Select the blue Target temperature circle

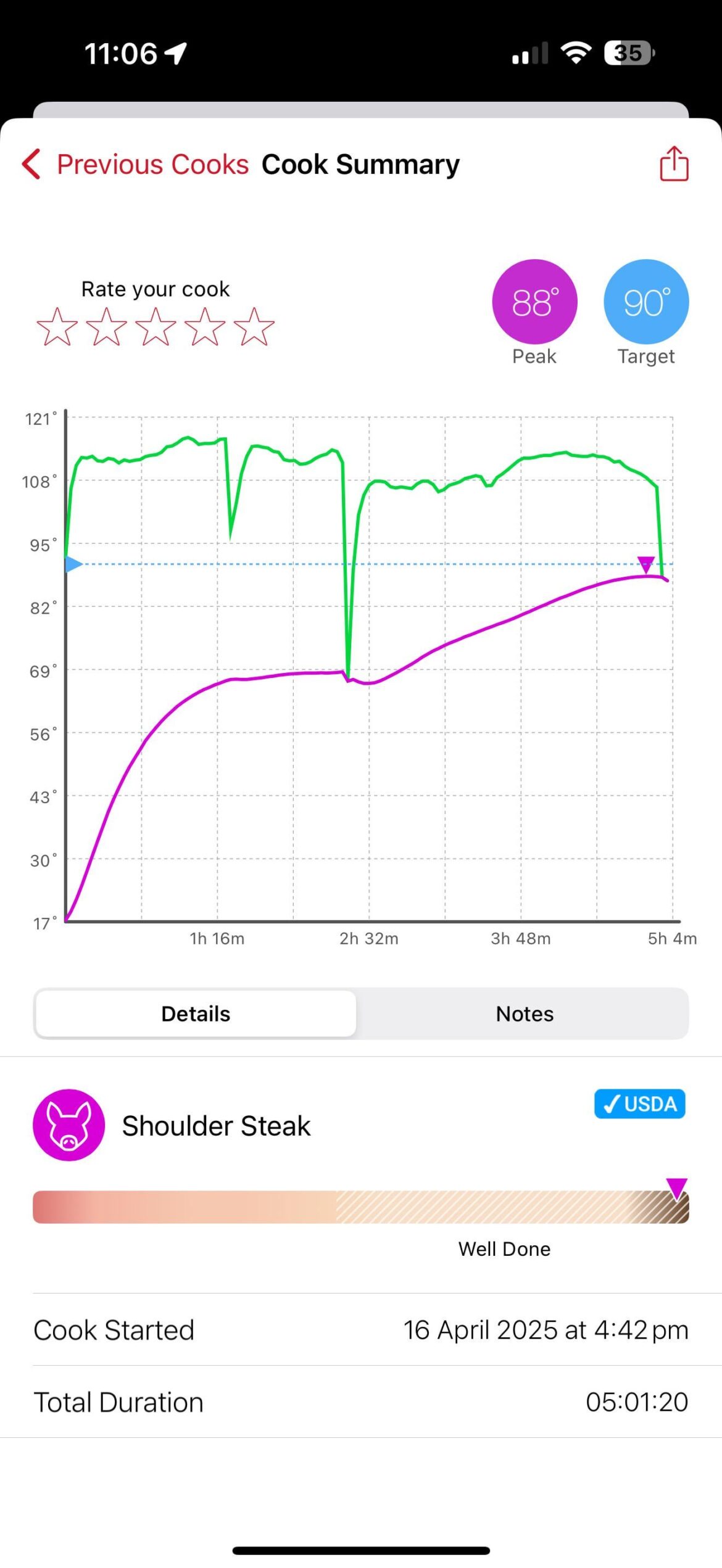tap(645, 302)
